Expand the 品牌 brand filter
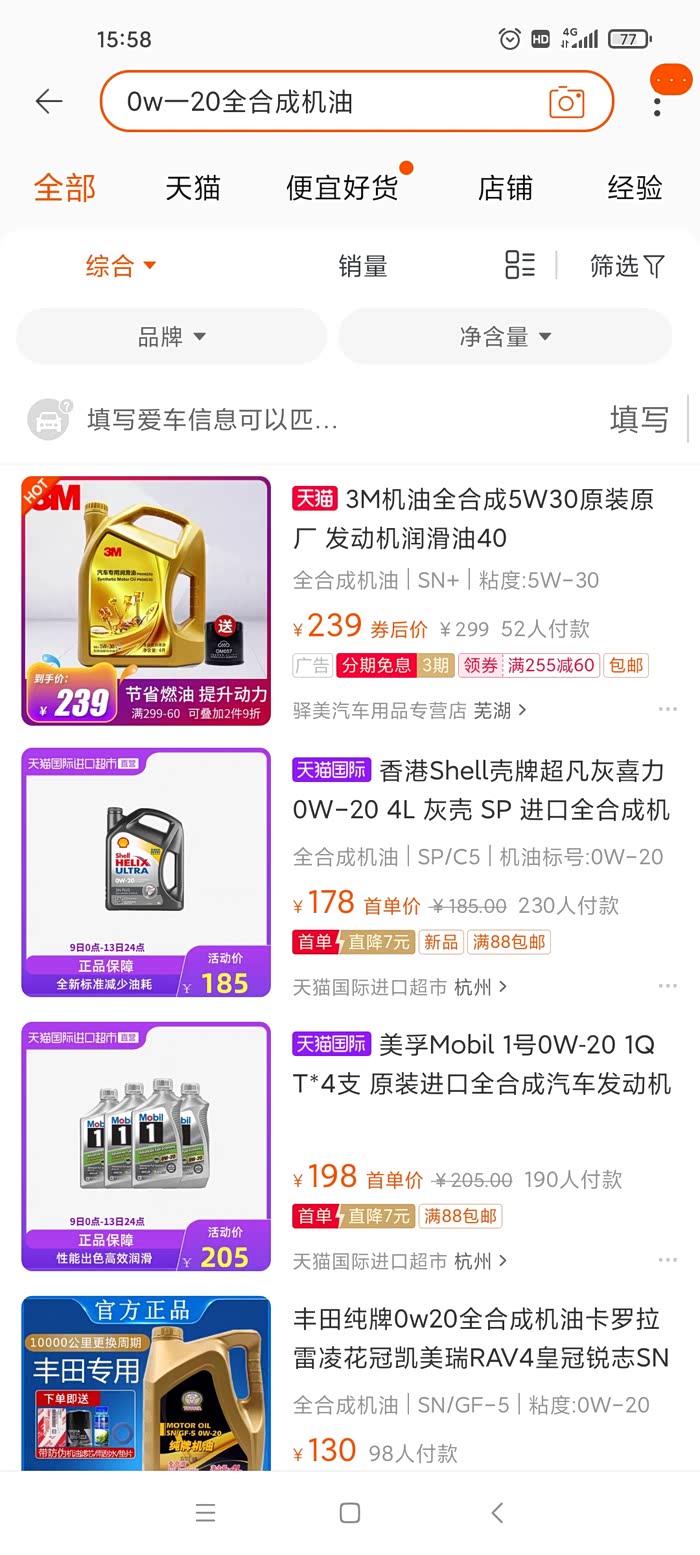Screen dimensions: 700x1555 coord(171,337)
